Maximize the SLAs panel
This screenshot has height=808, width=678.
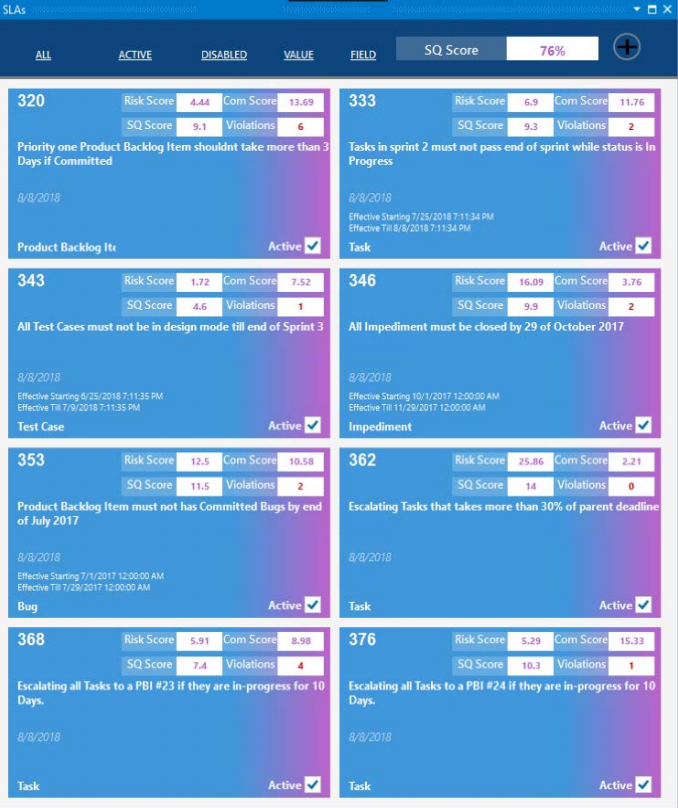[652, 8]
